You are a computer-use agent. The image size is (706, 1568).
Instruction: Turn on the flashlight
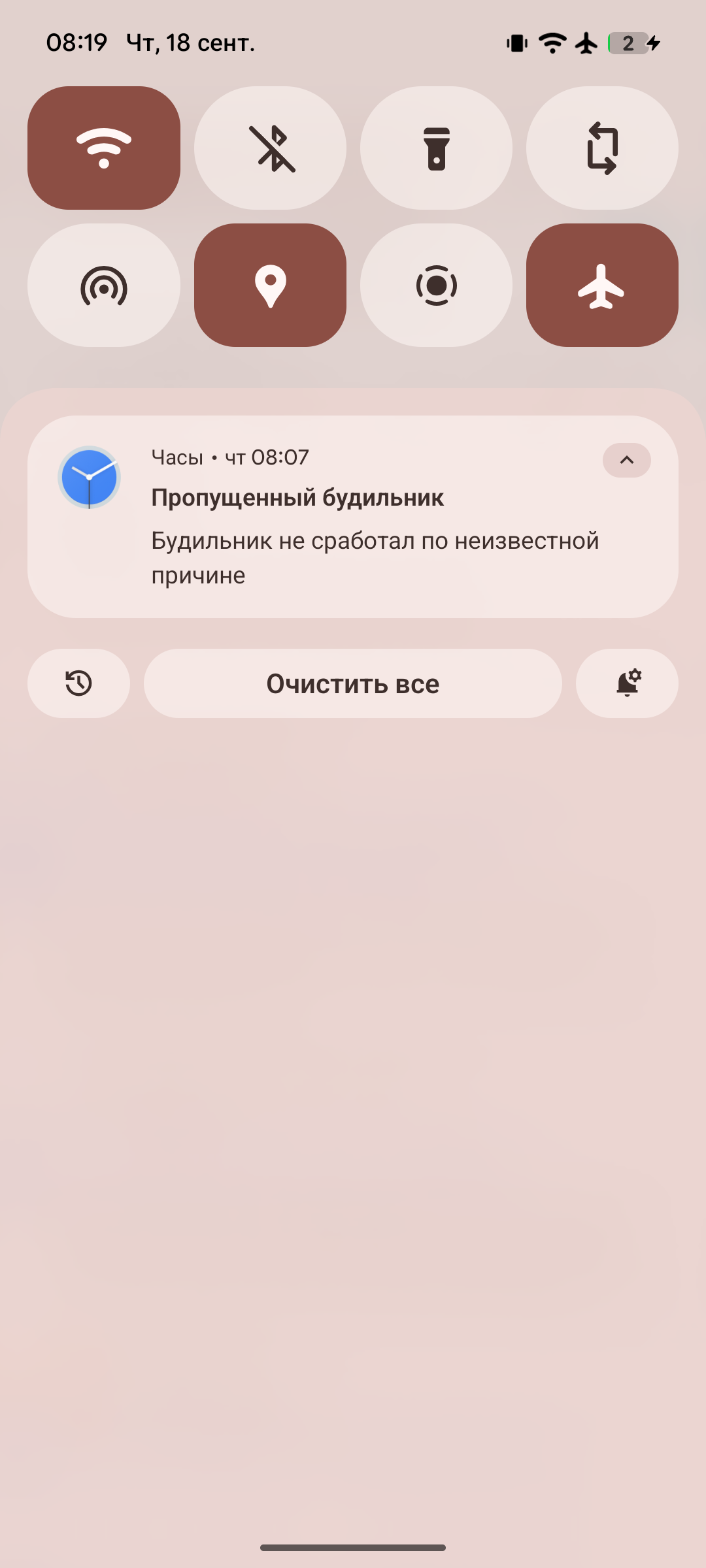click(x=436, y=148)
